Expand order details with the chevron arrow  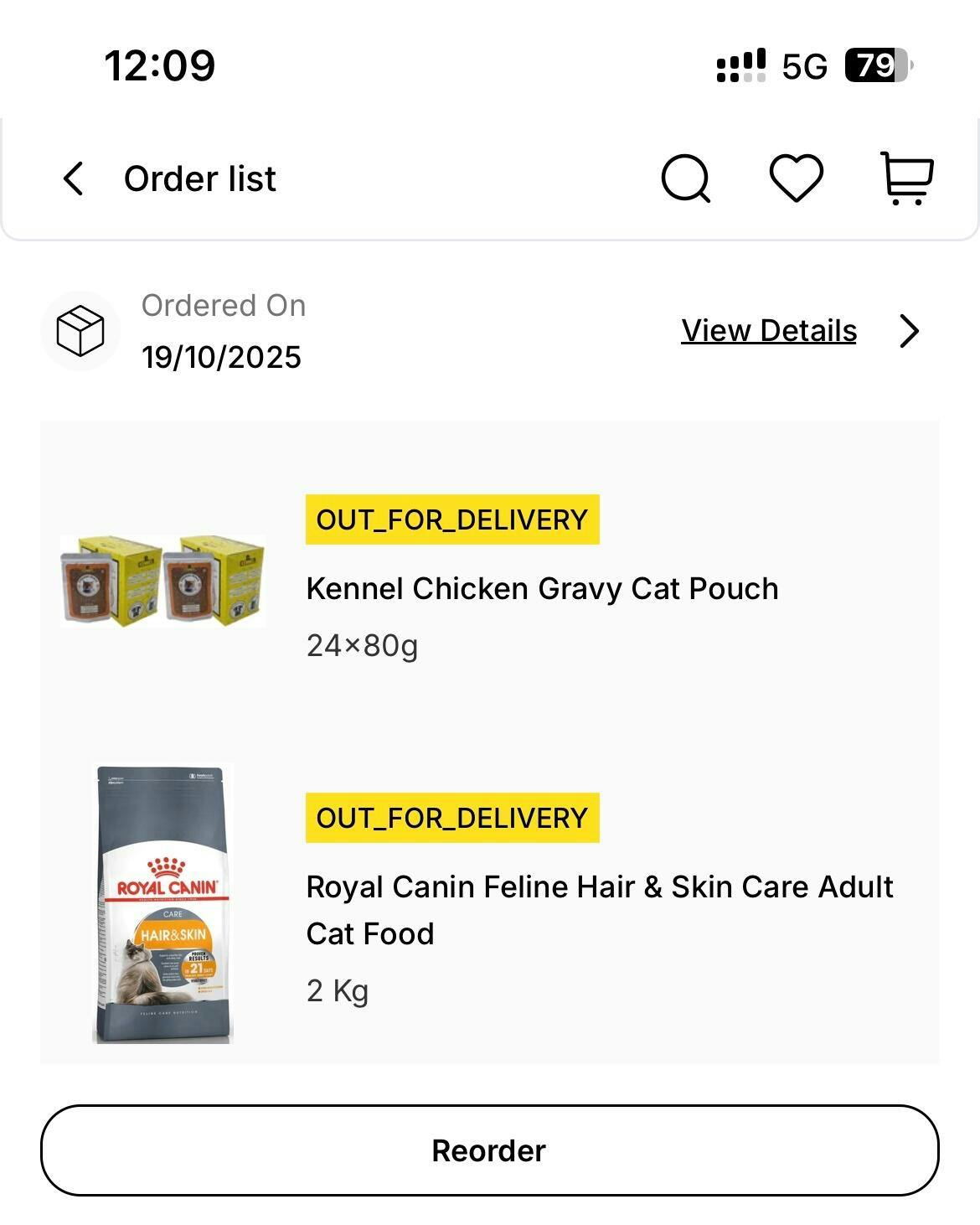point(910,331)
